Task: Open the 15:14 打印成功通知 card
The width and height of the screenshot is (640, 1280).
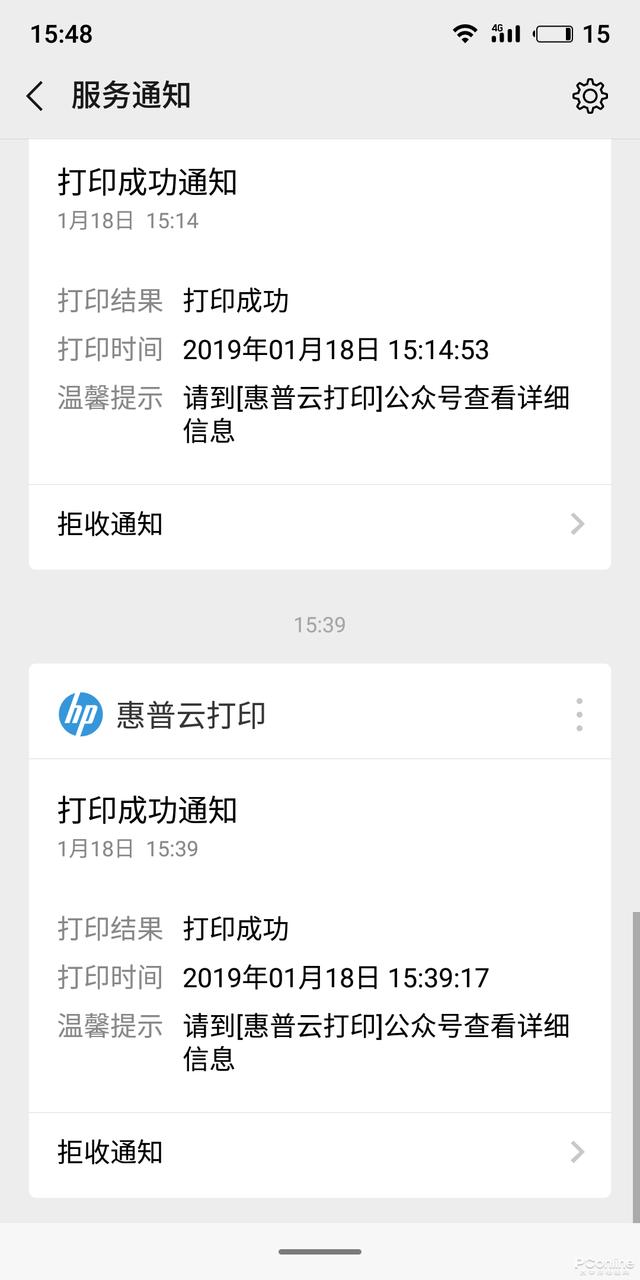Action: click(320, 312)
